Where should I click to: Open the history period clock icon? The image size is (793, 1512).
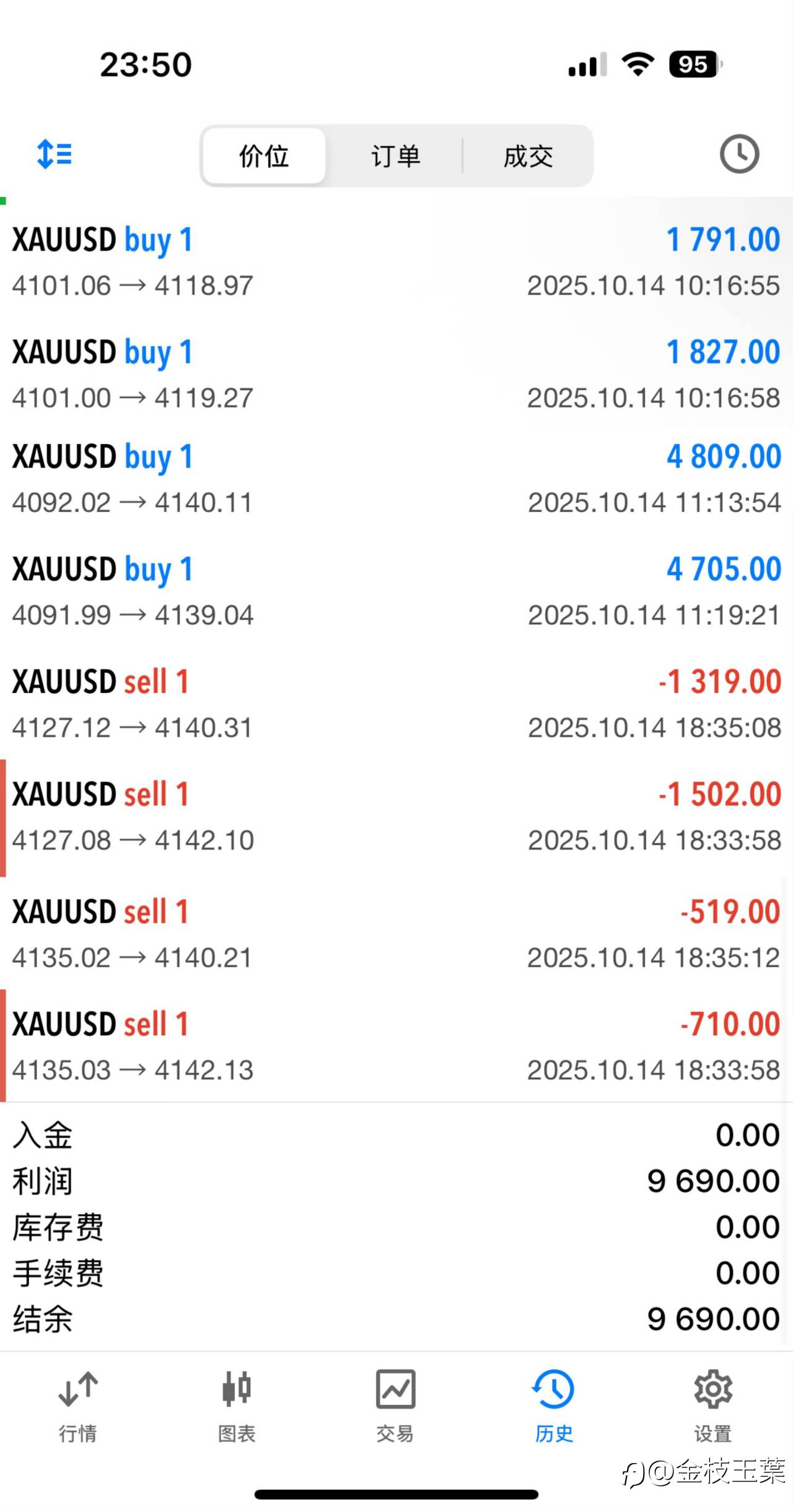[739, 154]
